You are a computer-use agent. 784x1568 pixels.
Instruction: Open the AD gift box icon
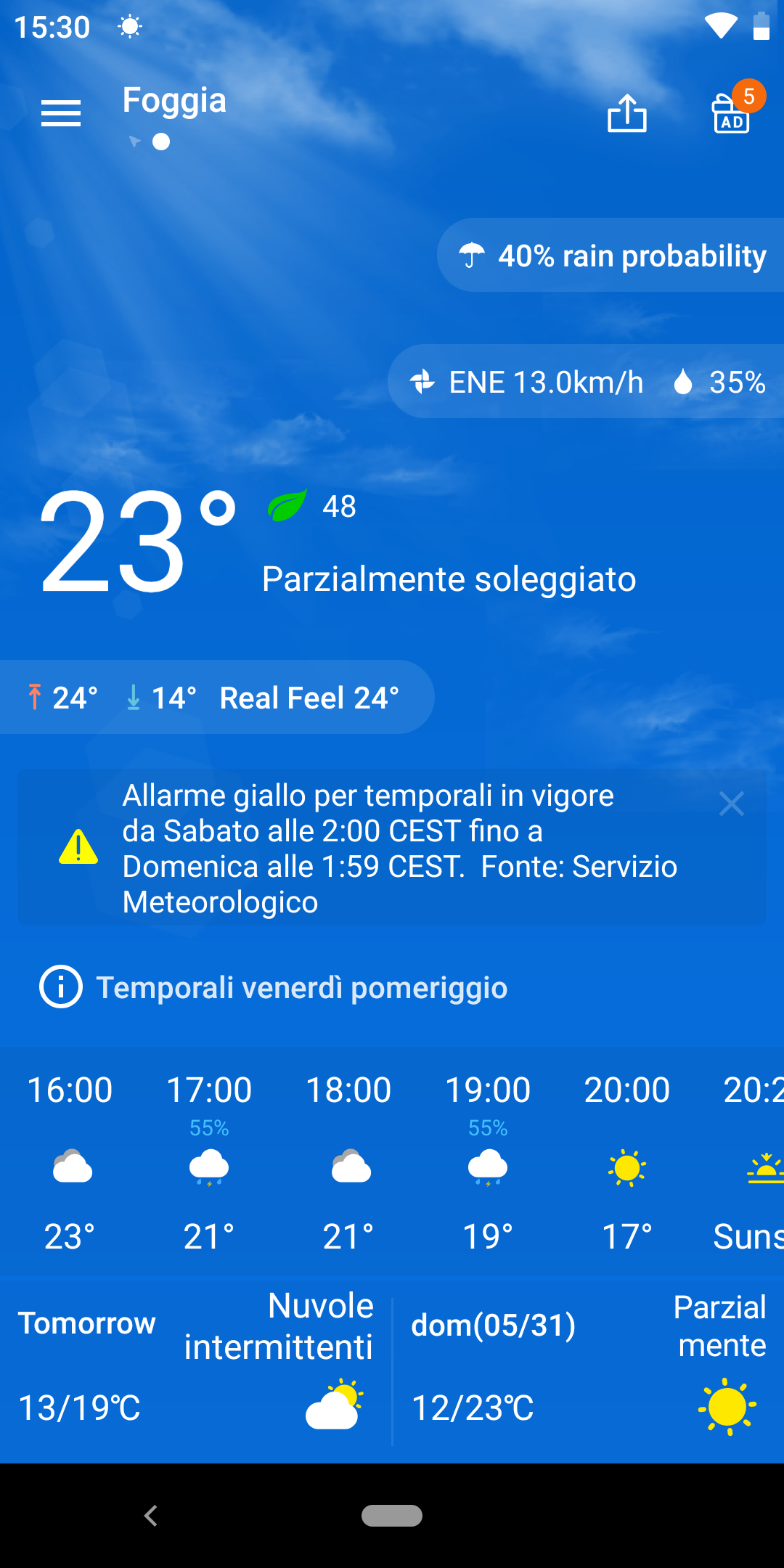(x=732, y=113)
